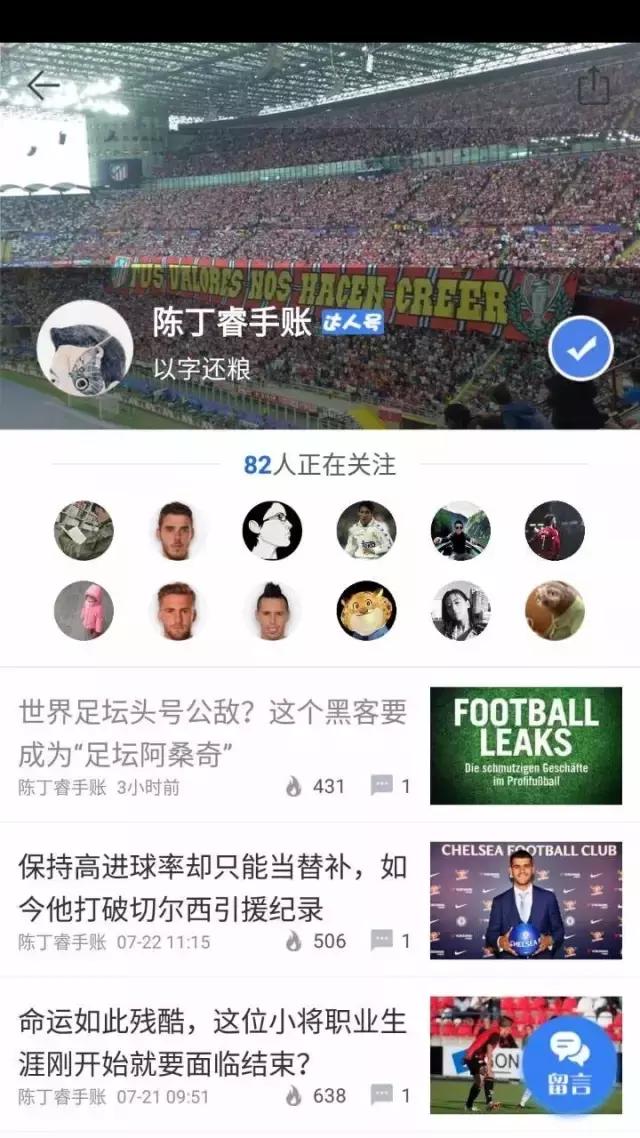Go back using the arrow icon
Viewport: 640px width, 1138px height.
pos(43,86)
